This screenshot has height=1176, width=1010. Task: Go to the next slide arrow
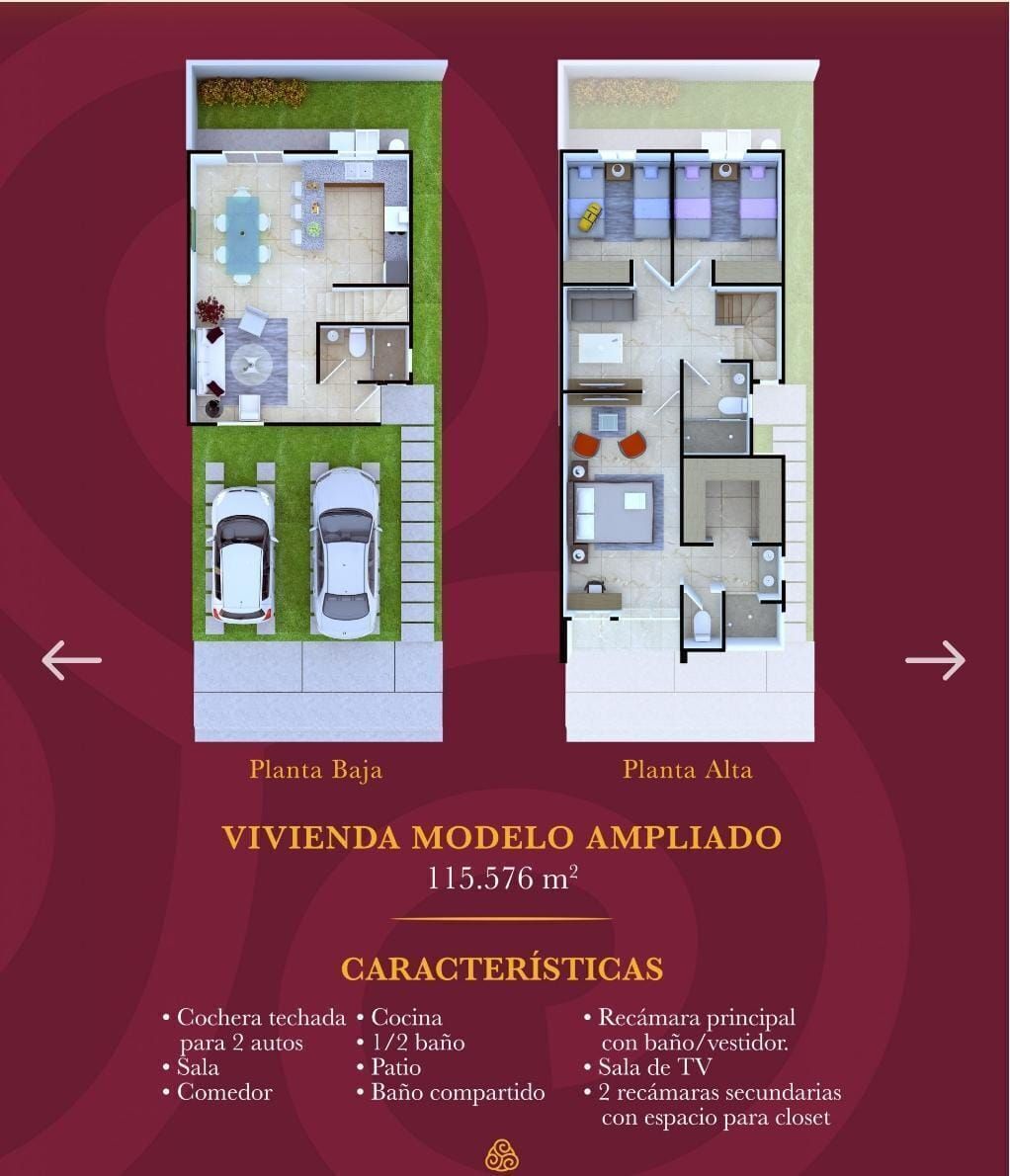pos(935,659)
